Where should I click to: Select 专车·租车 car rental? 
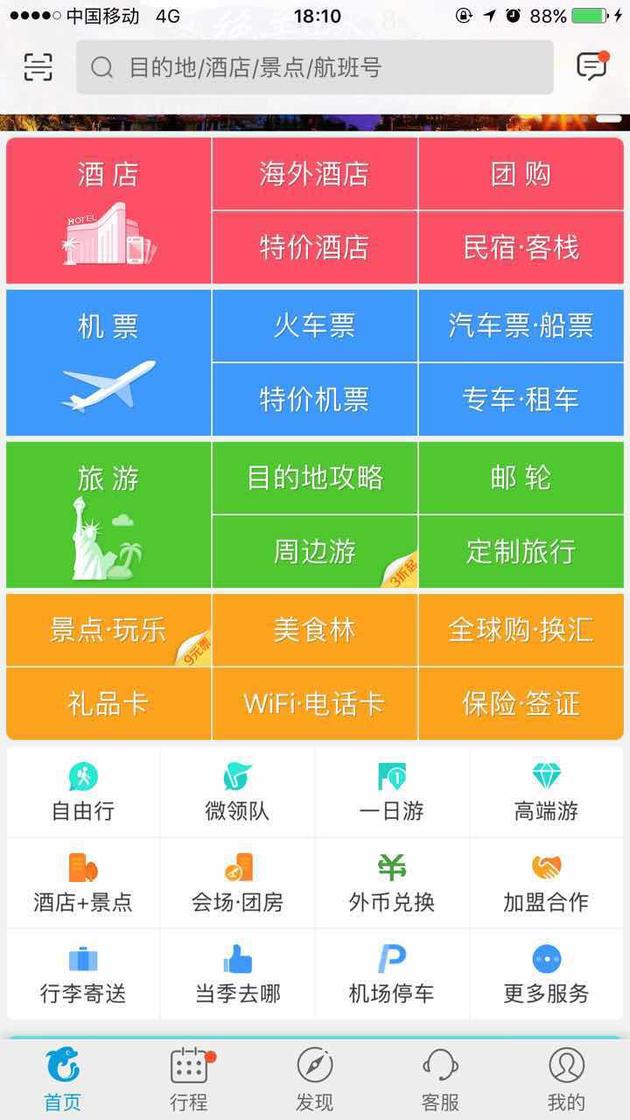[x=521, y=399]
